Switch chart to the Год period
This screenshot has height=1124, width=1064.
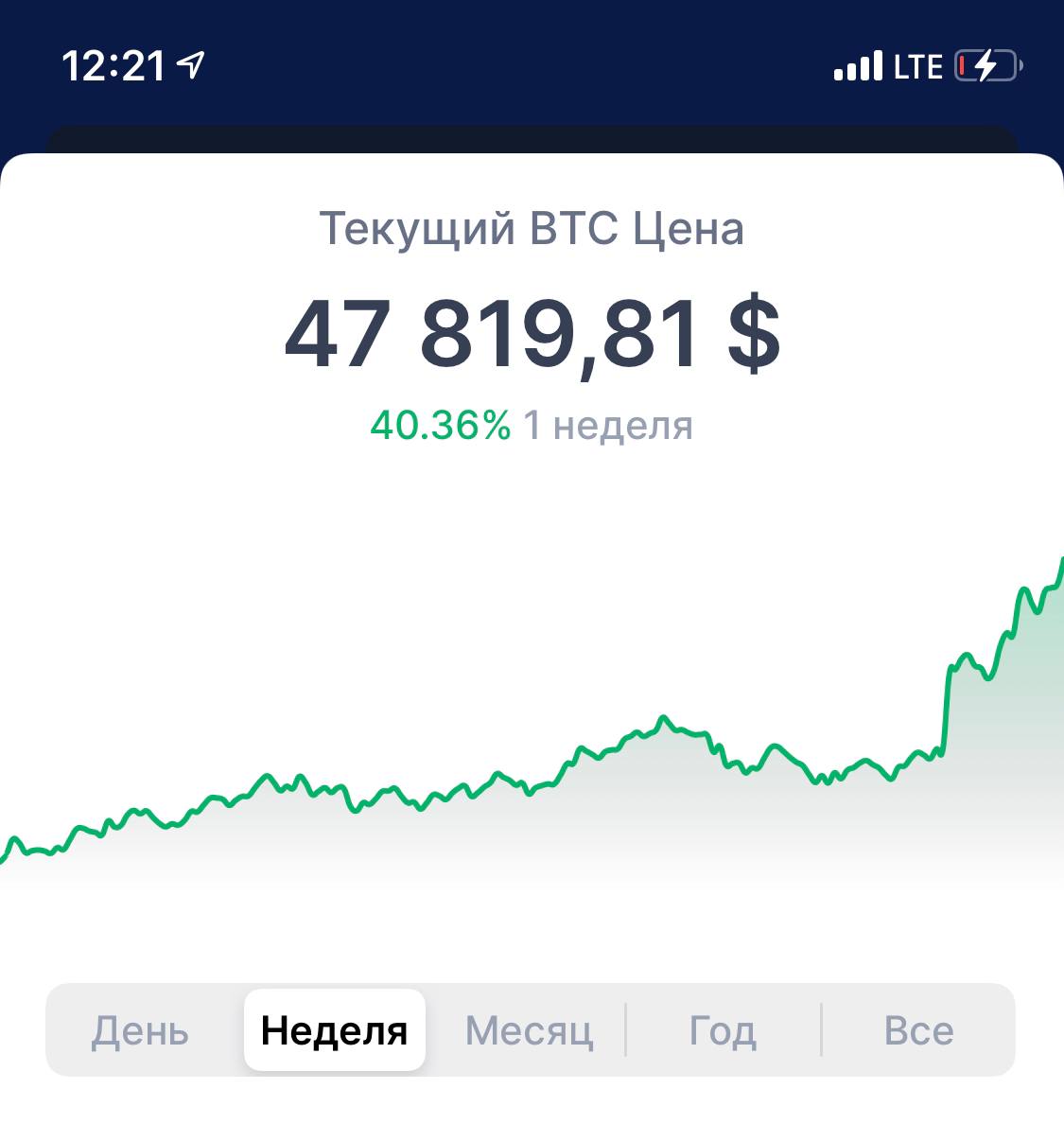(724, 1030)
